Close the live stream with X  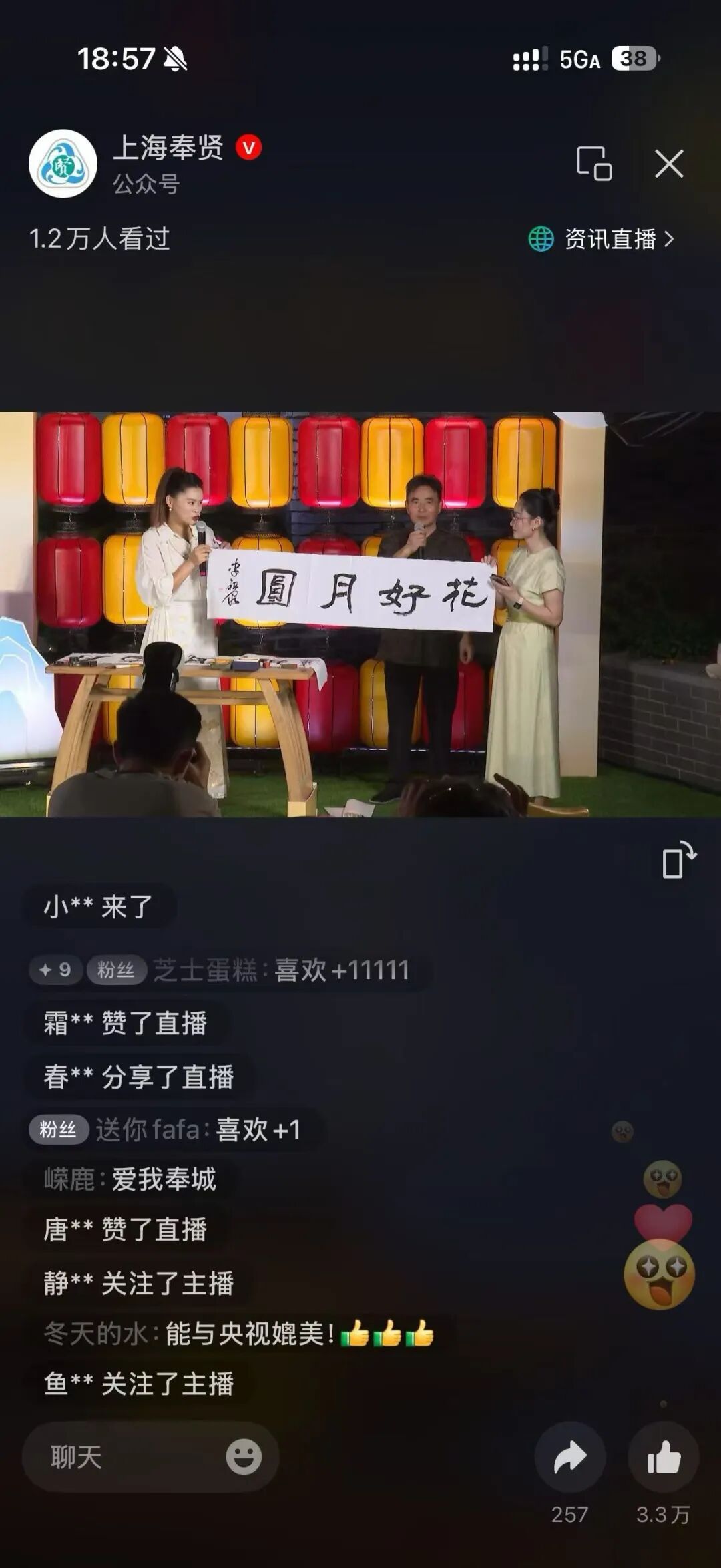669,164
